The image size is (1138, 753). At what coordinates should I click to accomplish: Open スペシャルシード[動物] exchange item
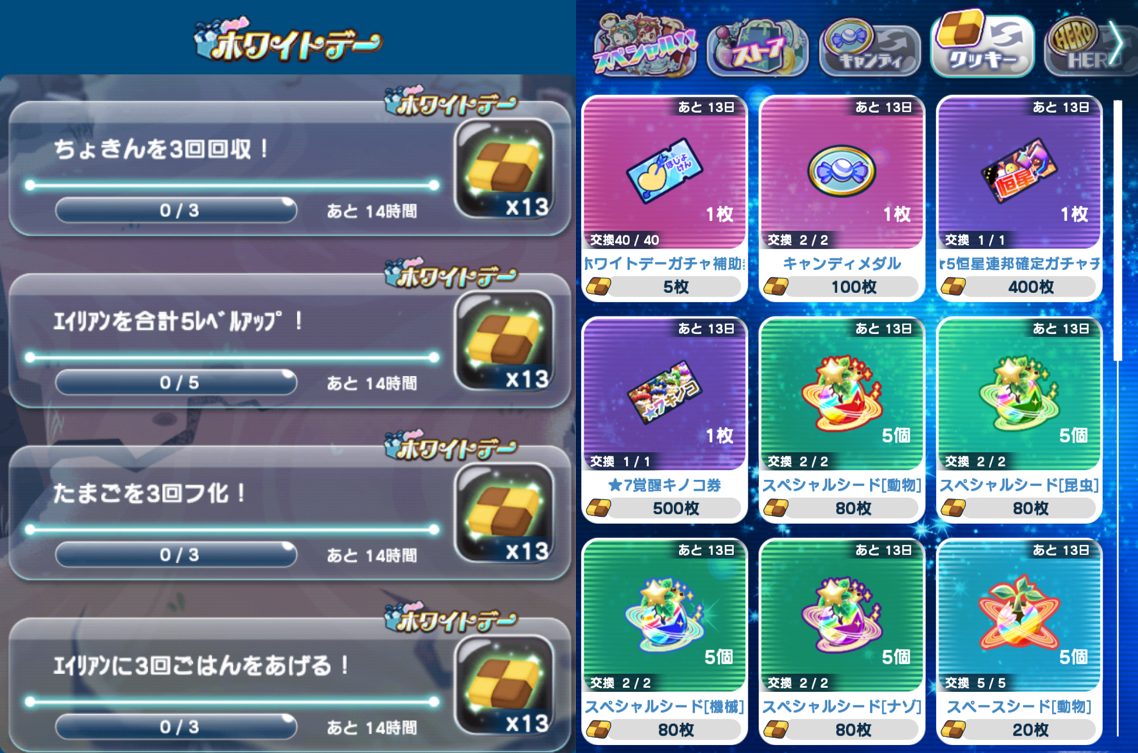842,420
